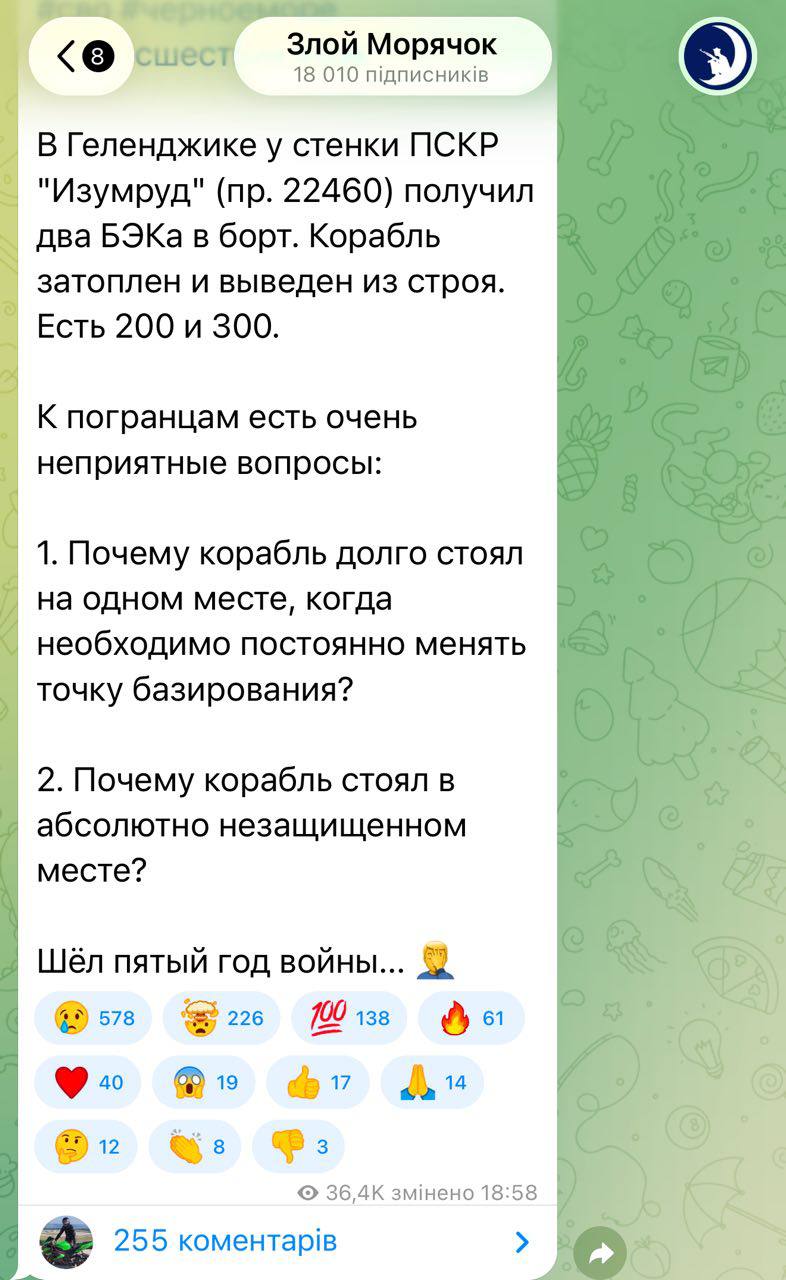Give the thumbs down reaction (3)
Screen dimensions: 786x1280
tap(298, 1146)
